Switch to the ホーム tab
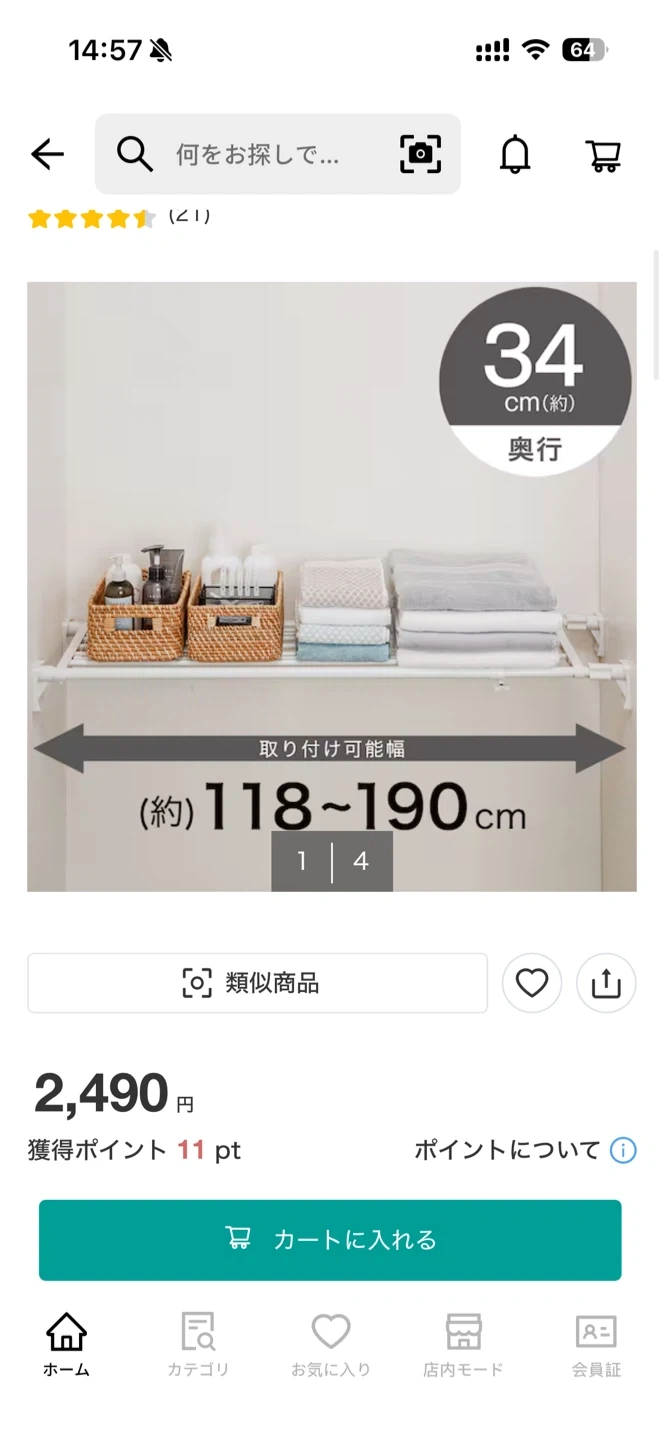Image resolution: width=664 pixels, height=1440 pixels. 66,1345
